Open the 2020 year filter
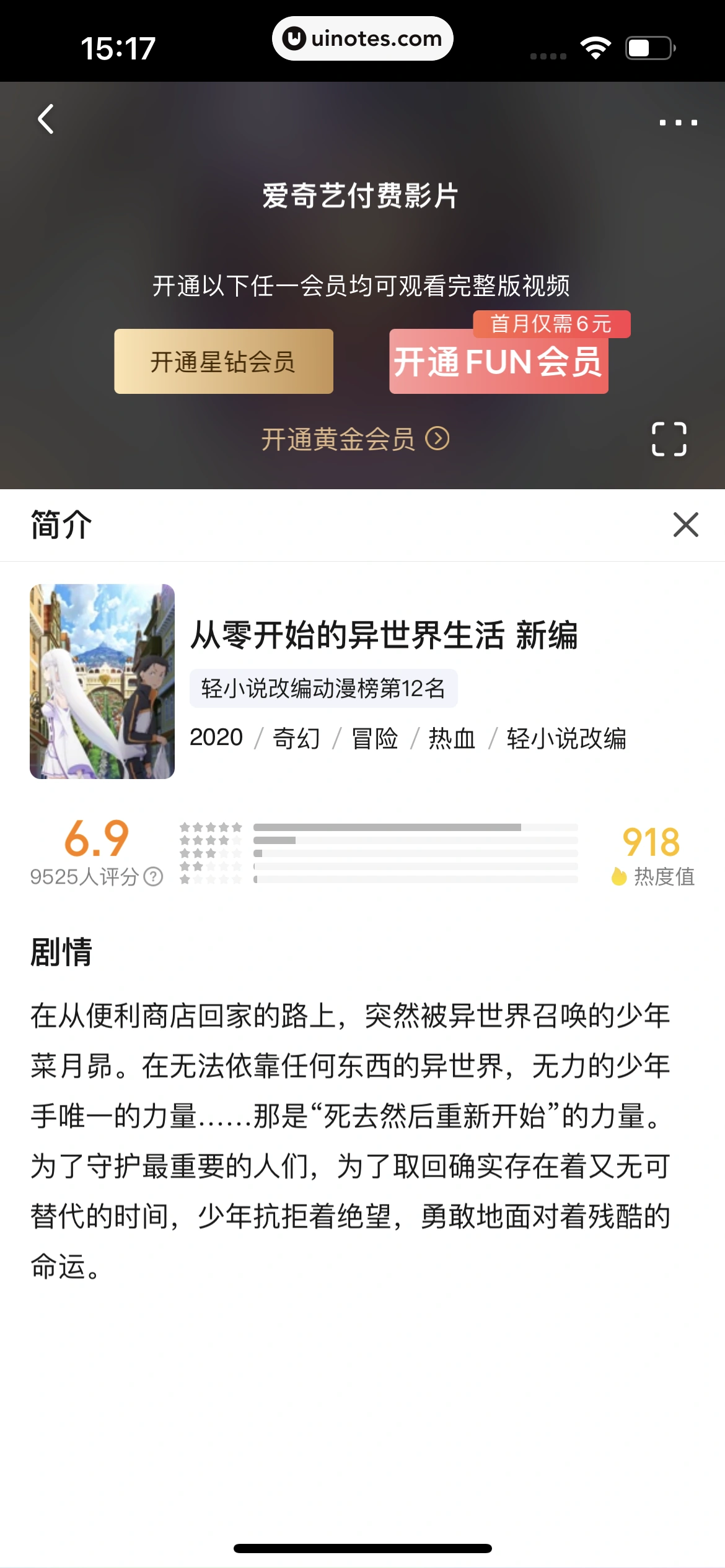The image size is (725, 1568). [x=216, y=738]
